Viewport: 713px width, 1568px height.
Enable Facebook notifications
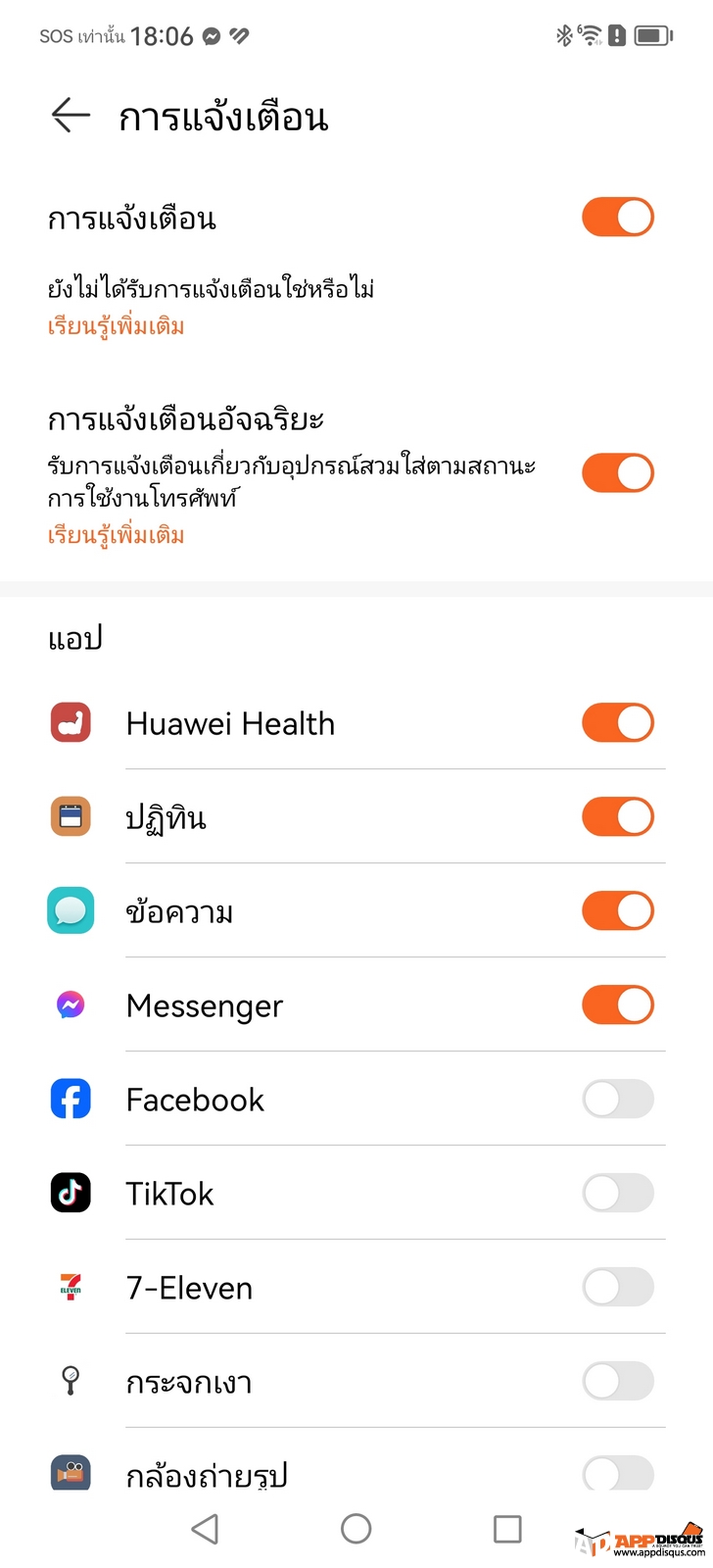pyautogui.click(x=618, y=1099)
